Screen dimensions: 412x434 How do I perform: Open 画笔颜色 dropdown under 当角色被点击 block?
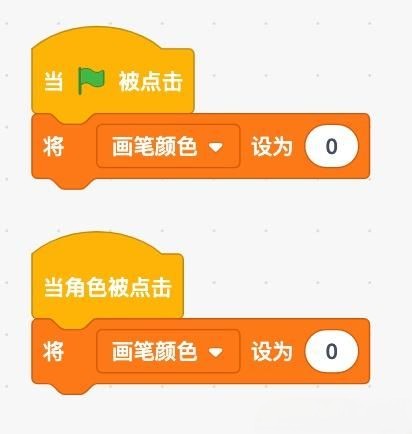[168, 351]
